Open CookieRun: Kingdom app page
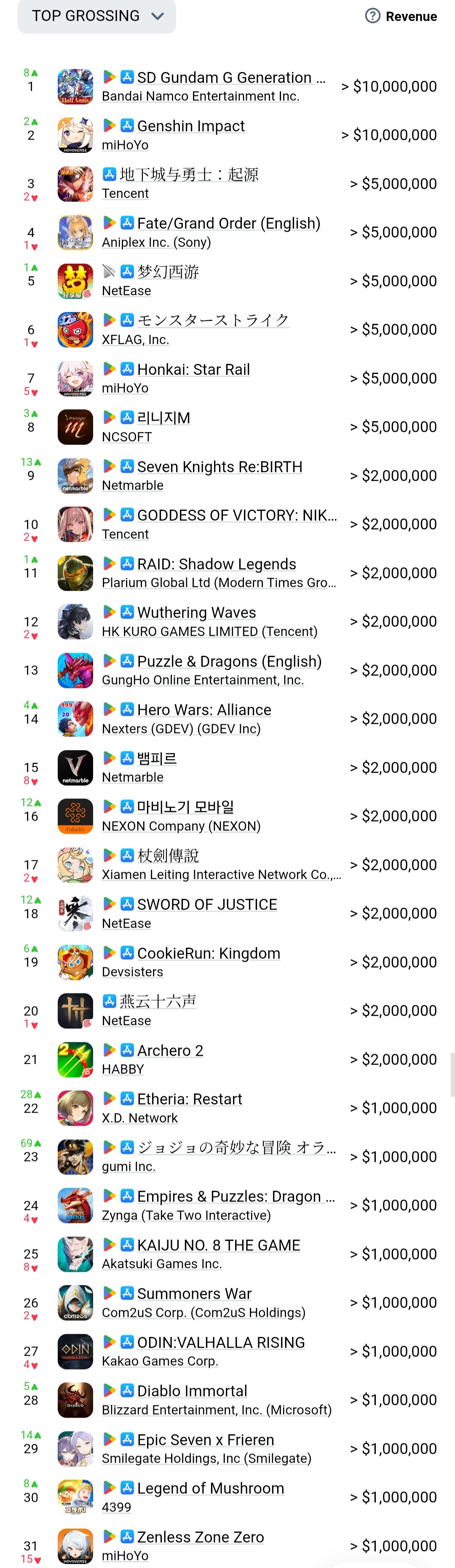 click(x=208, y=953)
